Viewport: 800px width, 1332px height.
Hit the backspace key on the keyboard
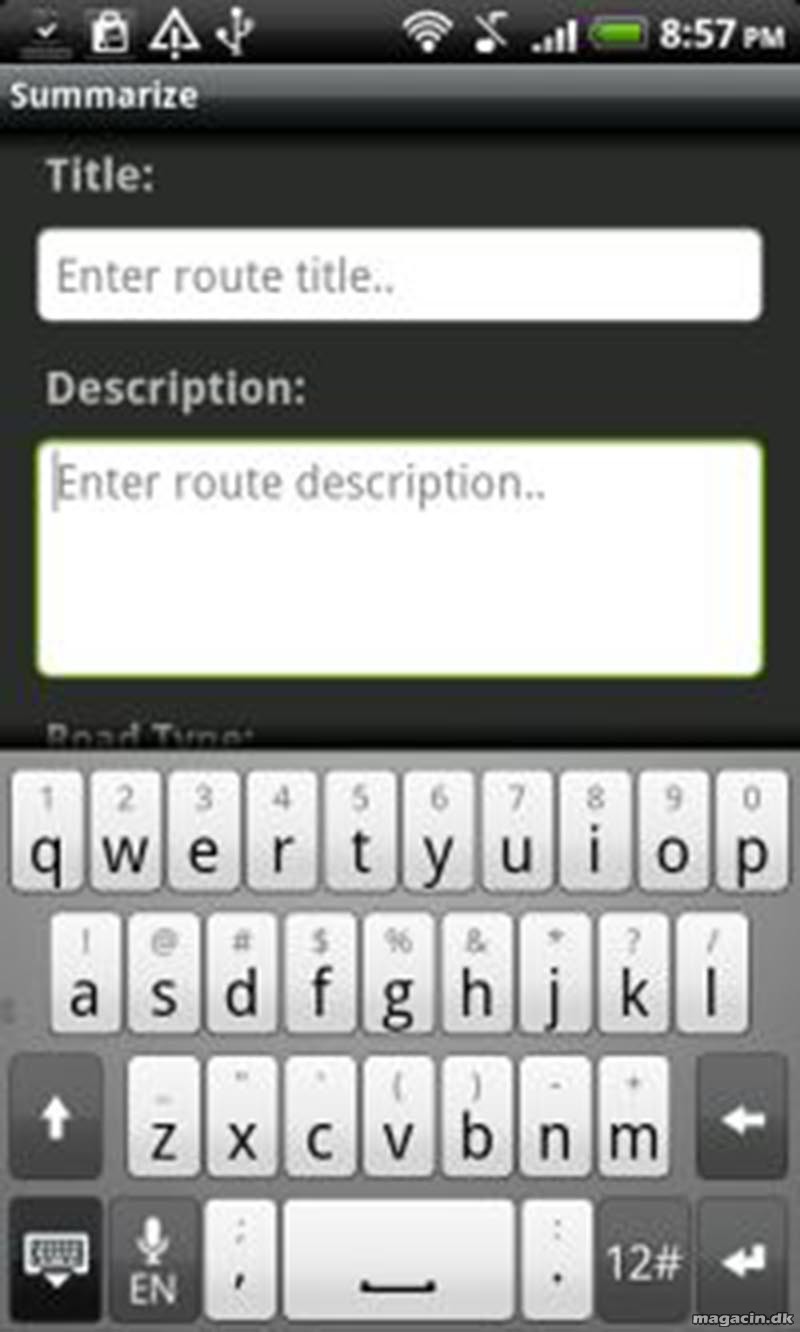pyautogui.click(x=743, y=1118)
